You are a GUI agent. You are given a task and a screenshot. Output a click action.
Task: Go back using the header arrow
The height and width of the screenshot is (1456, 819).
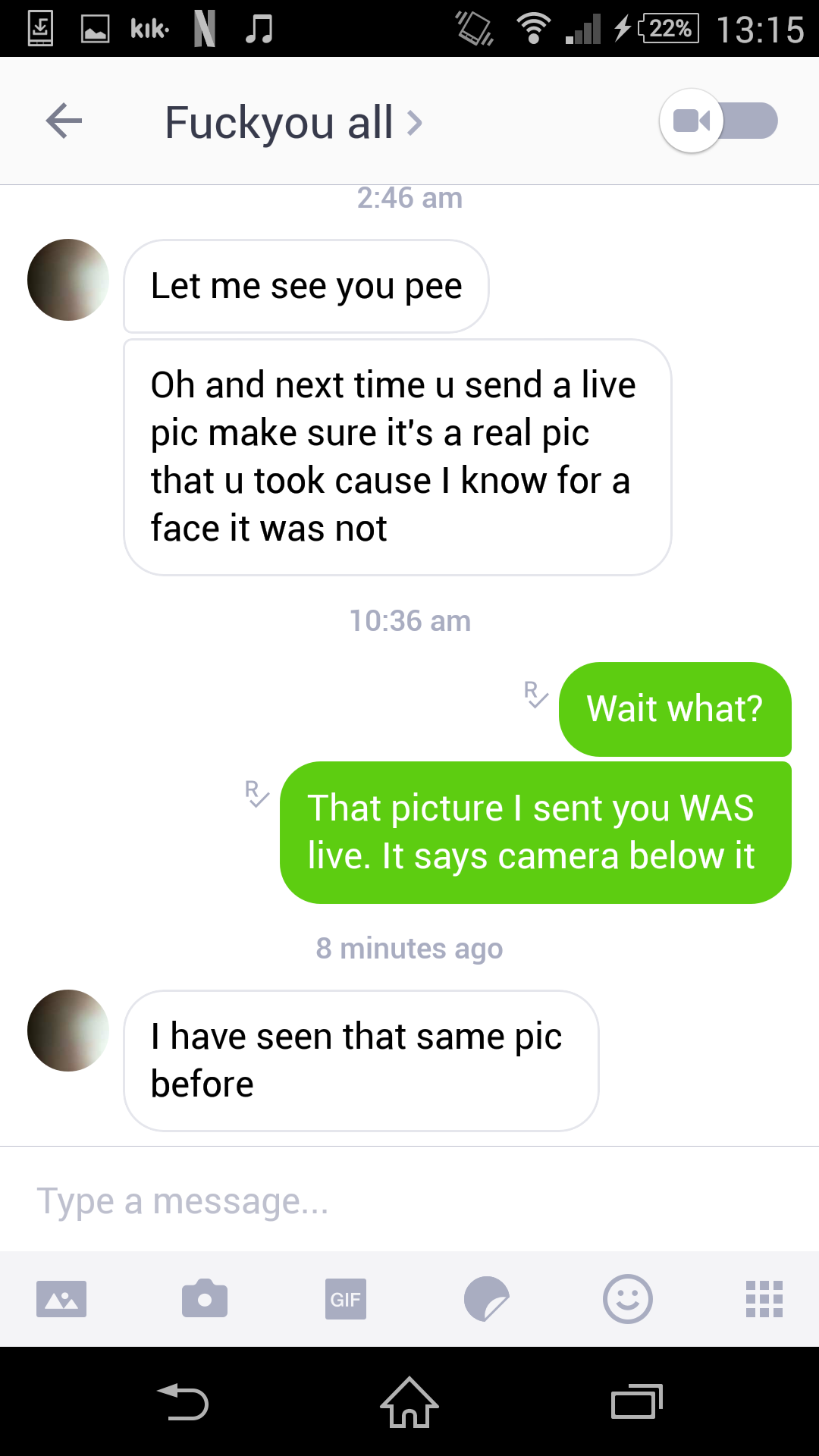(x=64, y=121)
